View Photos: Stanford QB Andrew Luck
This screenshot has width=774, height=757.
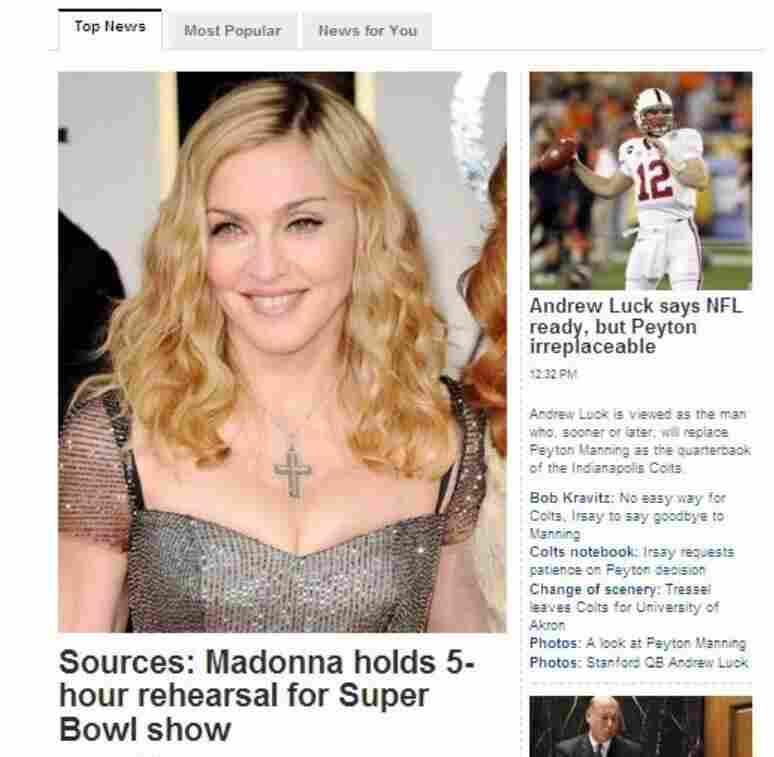click(638, 662)
